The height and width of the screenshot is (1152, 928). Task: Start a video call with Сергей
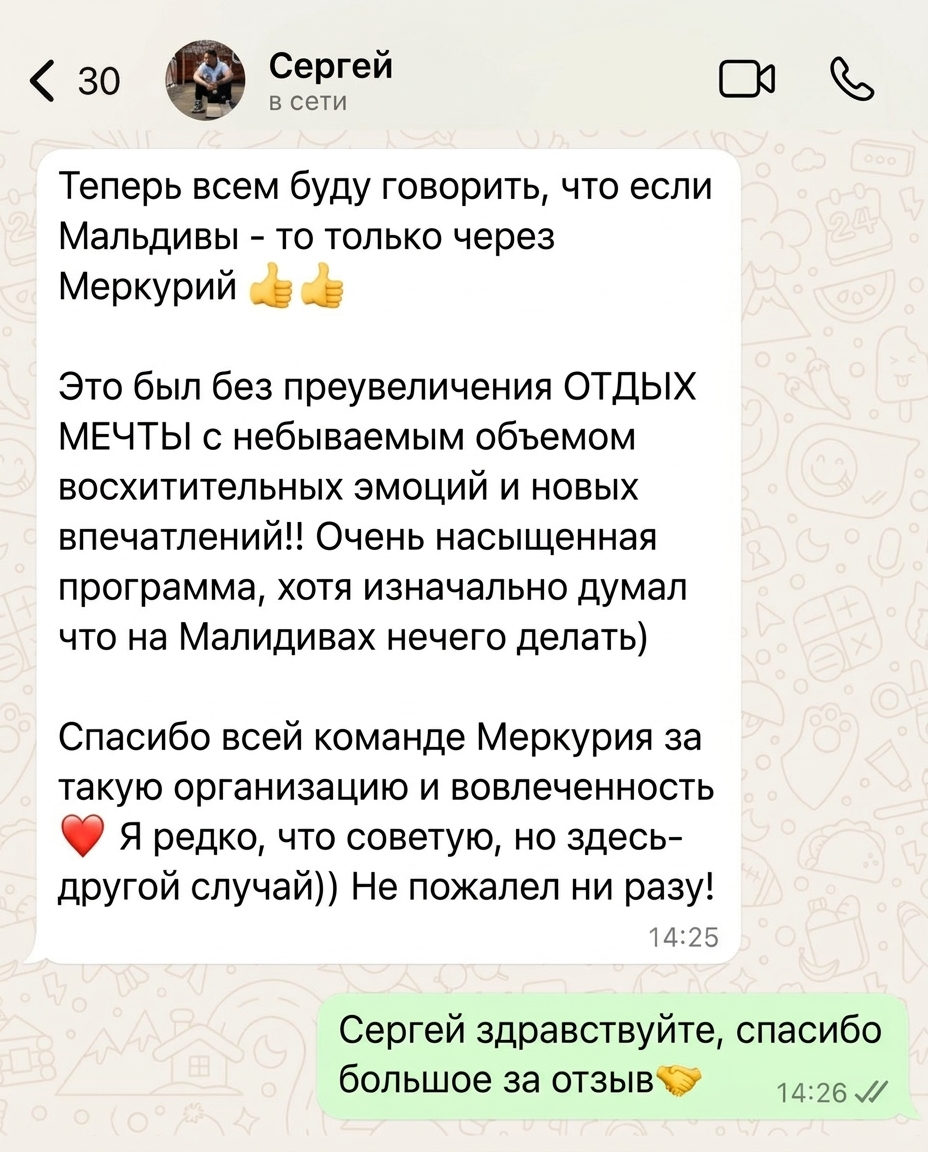[747, 79]
